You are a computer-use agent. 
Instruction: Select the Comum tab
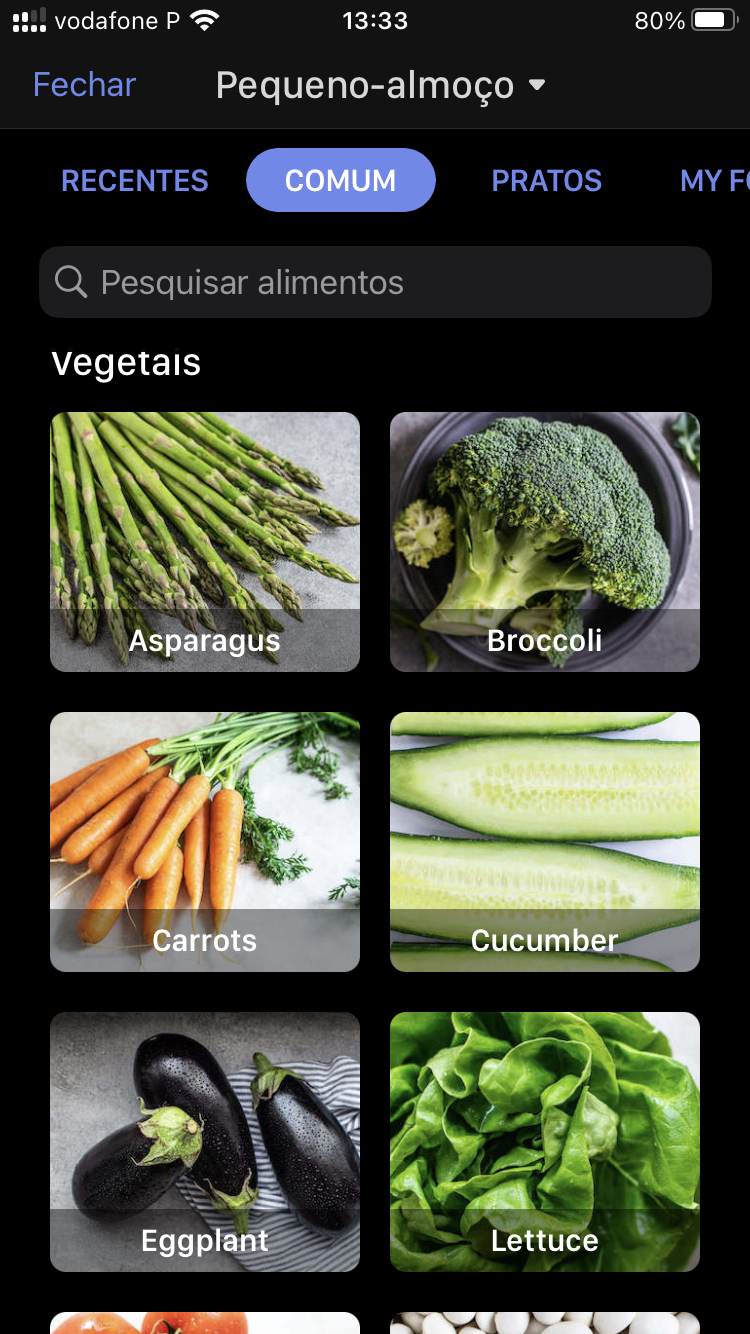click(x=340, y=181)
